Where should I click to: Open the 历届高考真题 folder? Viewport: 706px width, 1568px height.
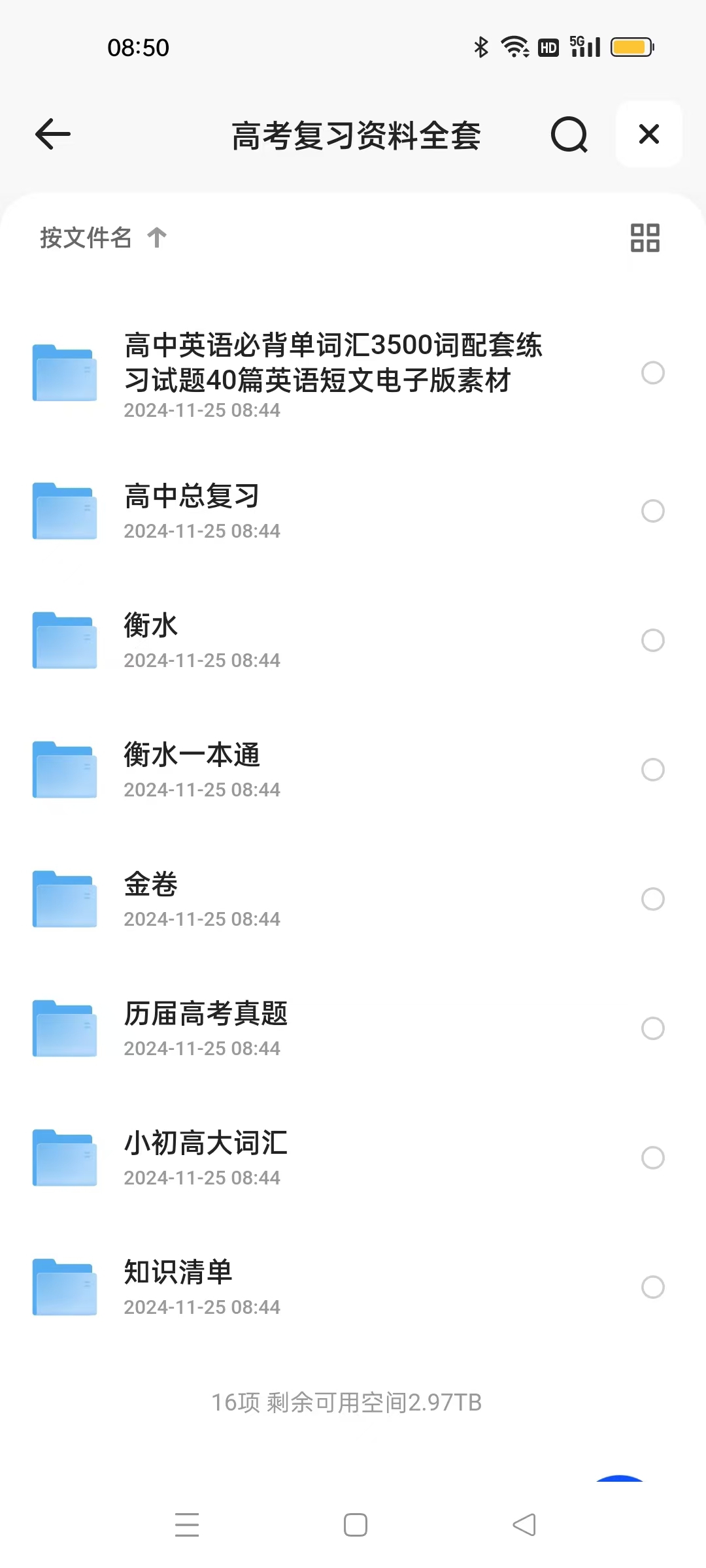(206, 1014)
